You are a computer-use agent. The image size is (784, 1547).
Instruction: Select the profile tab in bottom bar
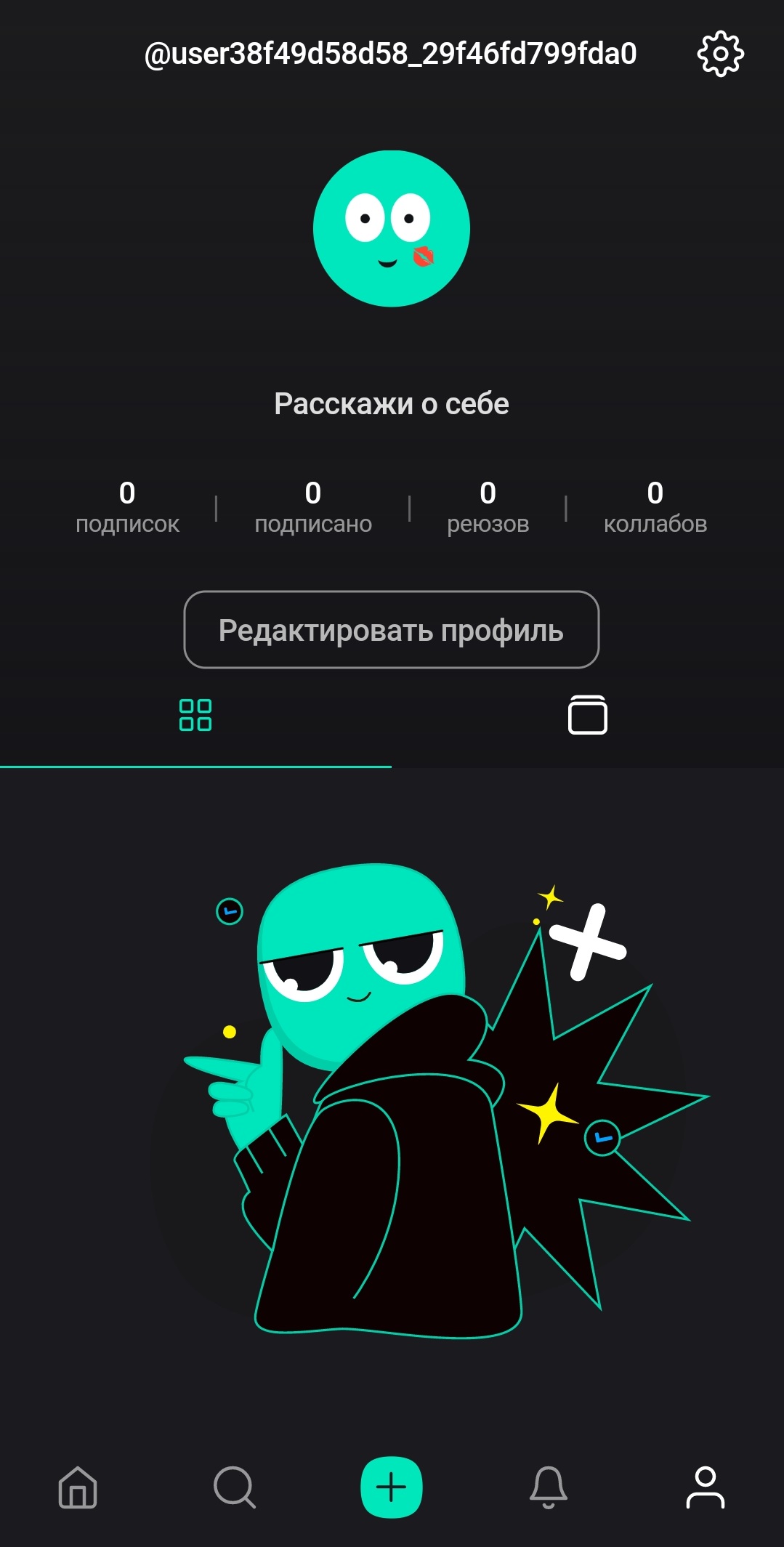(705, 1487)
